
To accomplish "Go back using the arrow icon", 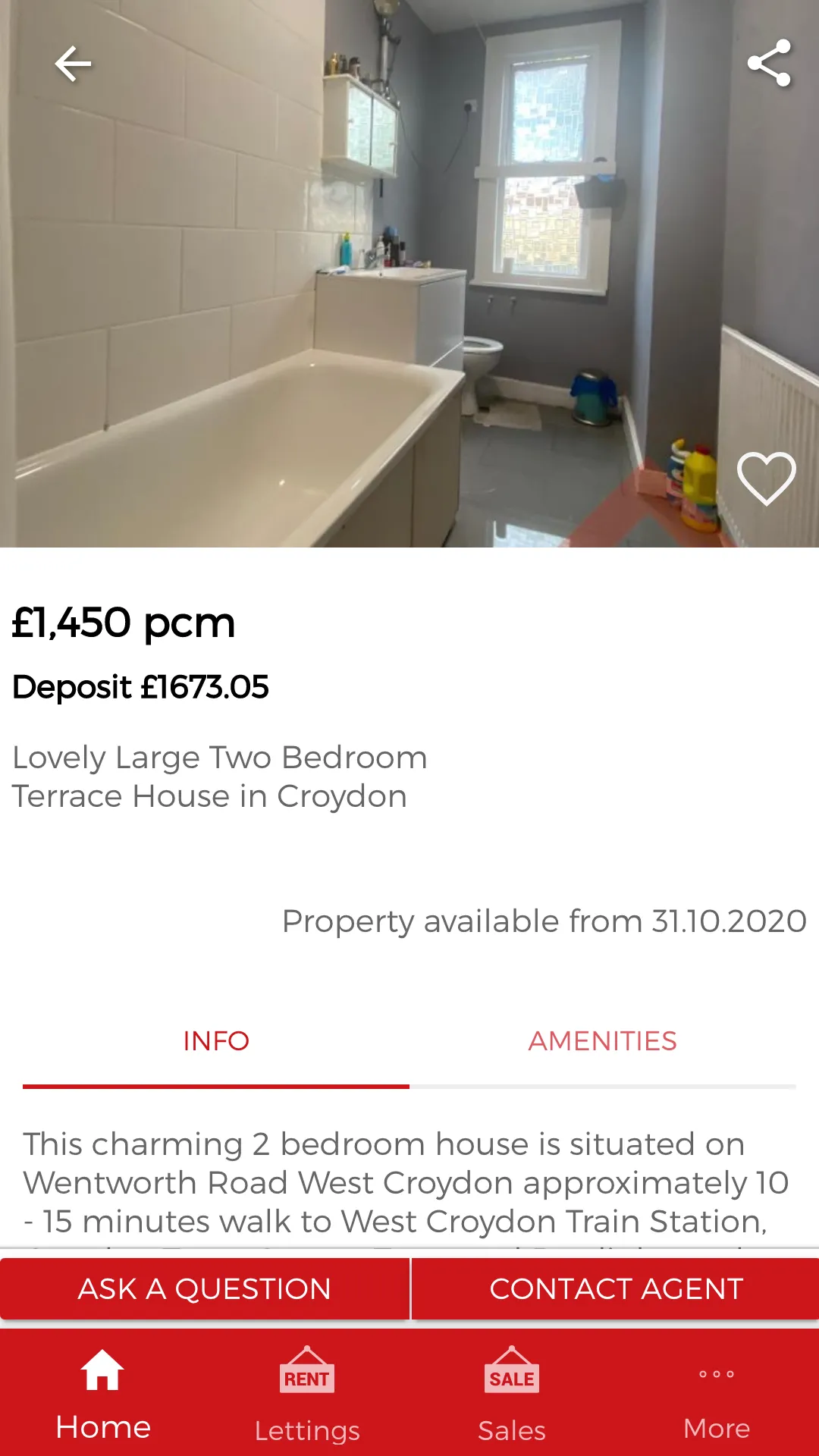I will 73,64.
